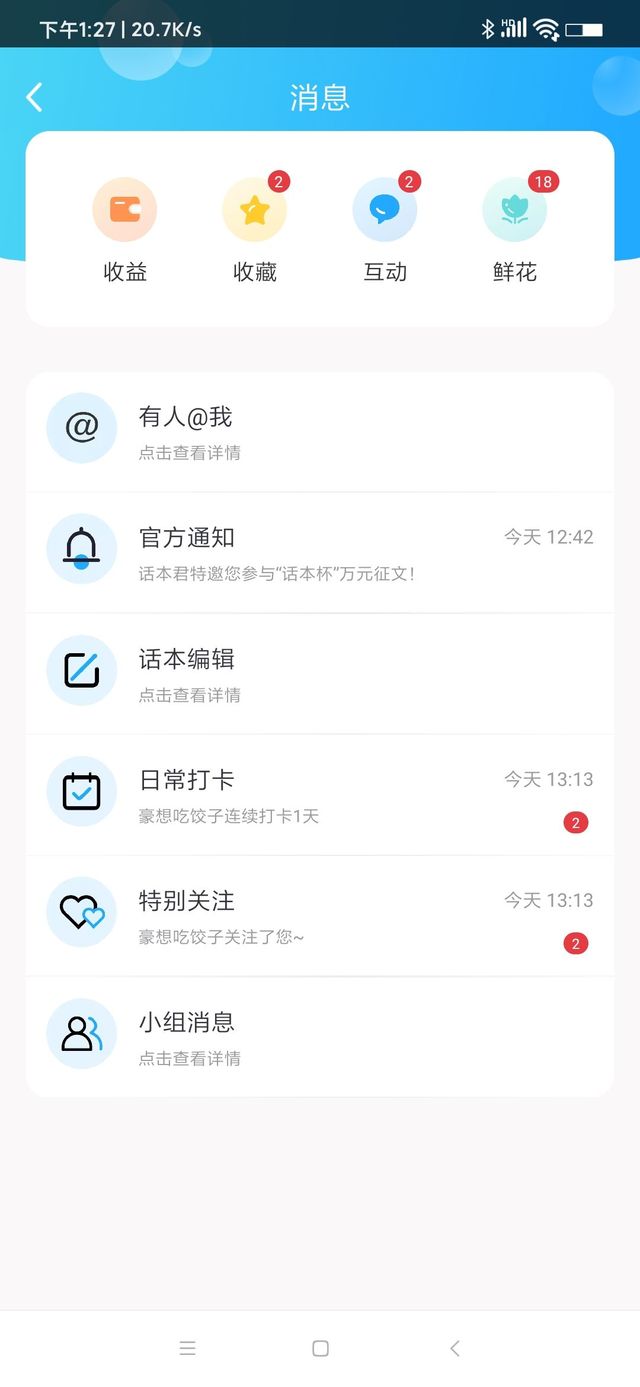The height and width of the screenshot is (1387, 640).
Task: Open the 有人@我 mentions row
Action: (320, 432)
